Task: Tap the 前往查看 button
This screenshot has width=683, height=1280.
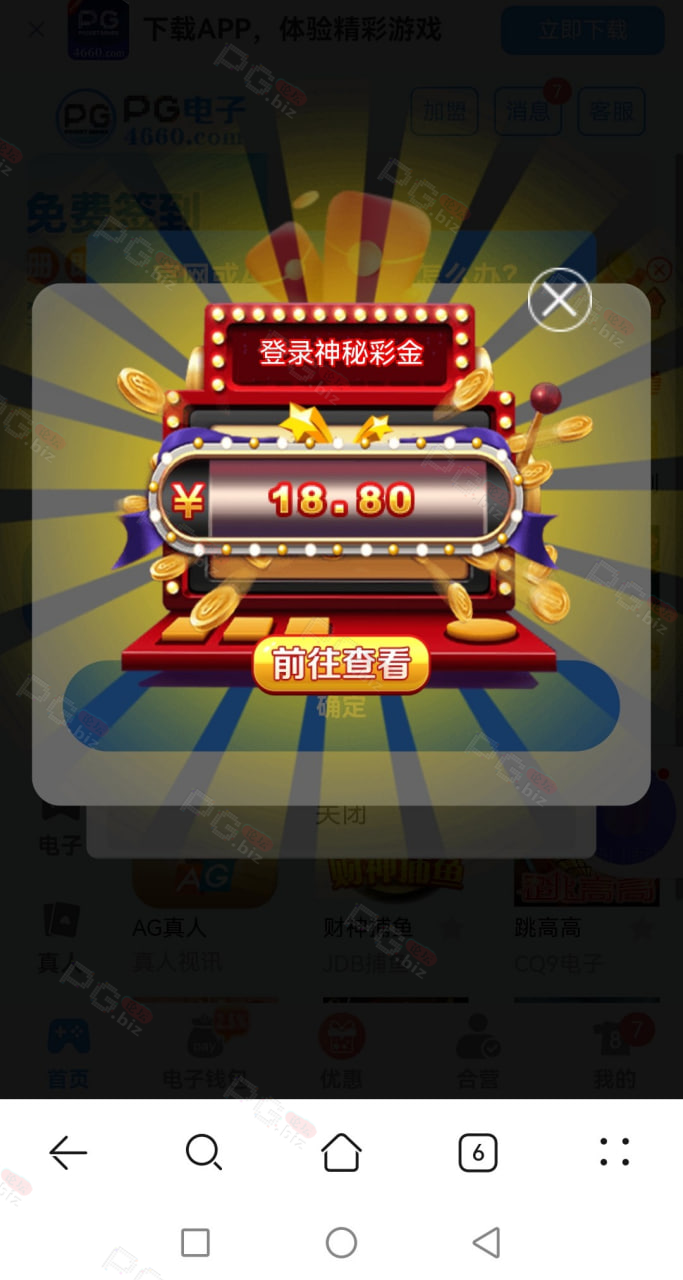Action: 341,664
